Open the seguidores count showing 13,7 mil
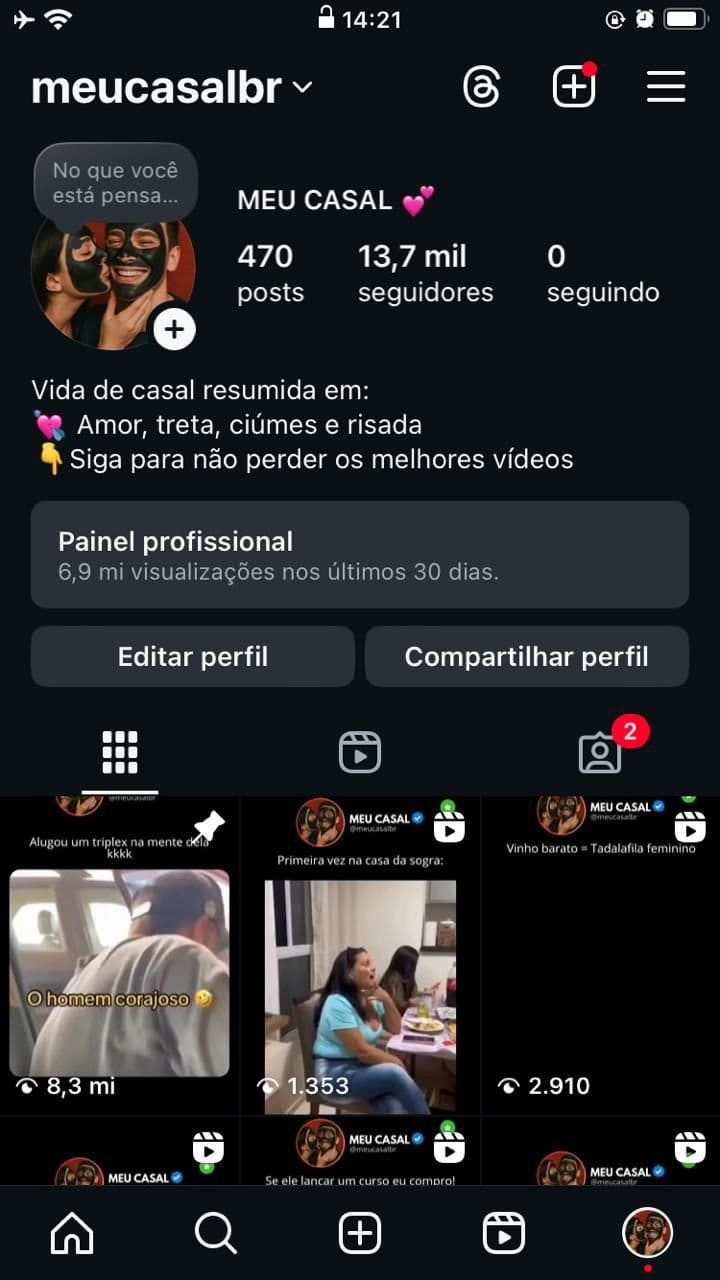Viewport: 720px width, 1280px height. pos(425,272)
